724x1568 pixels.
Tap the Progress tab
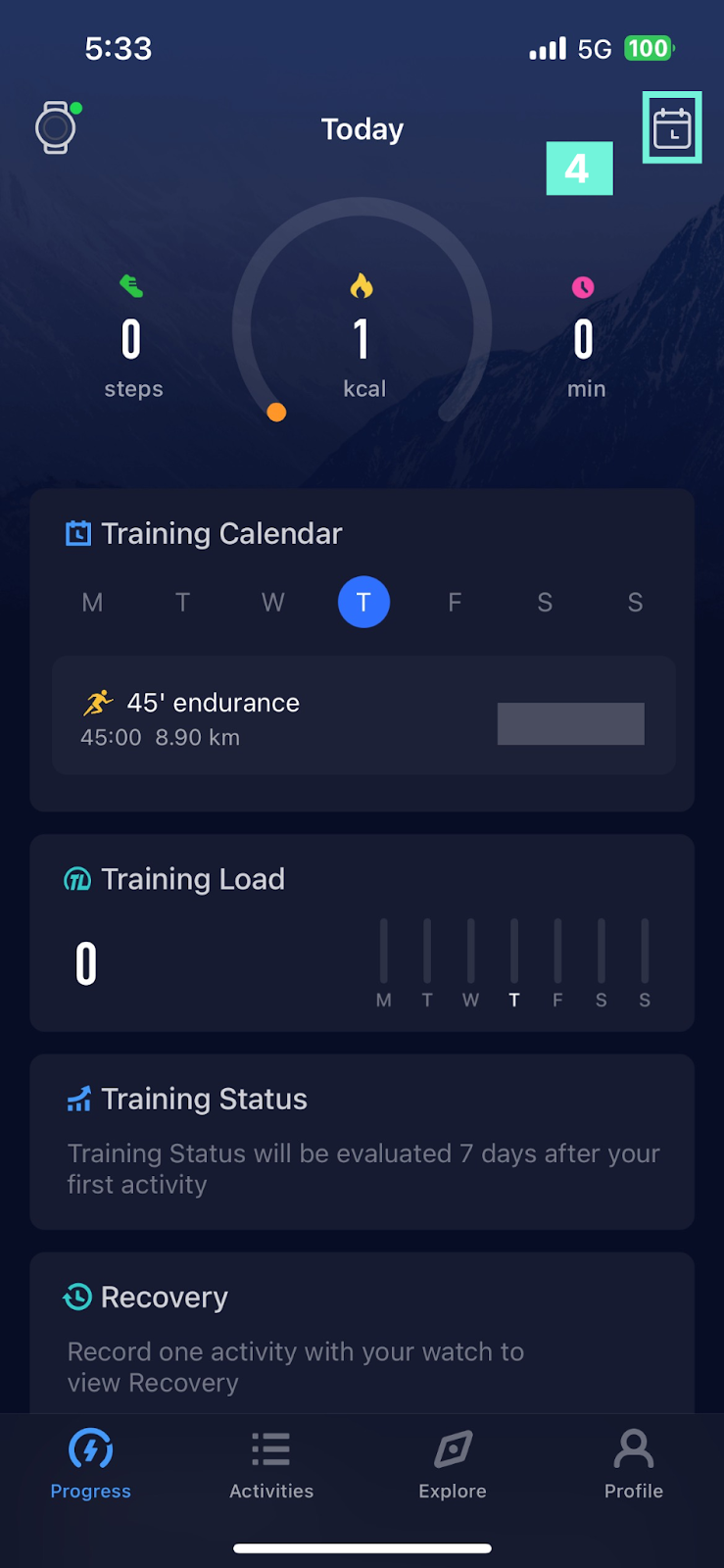click(x=90, y=1465)
